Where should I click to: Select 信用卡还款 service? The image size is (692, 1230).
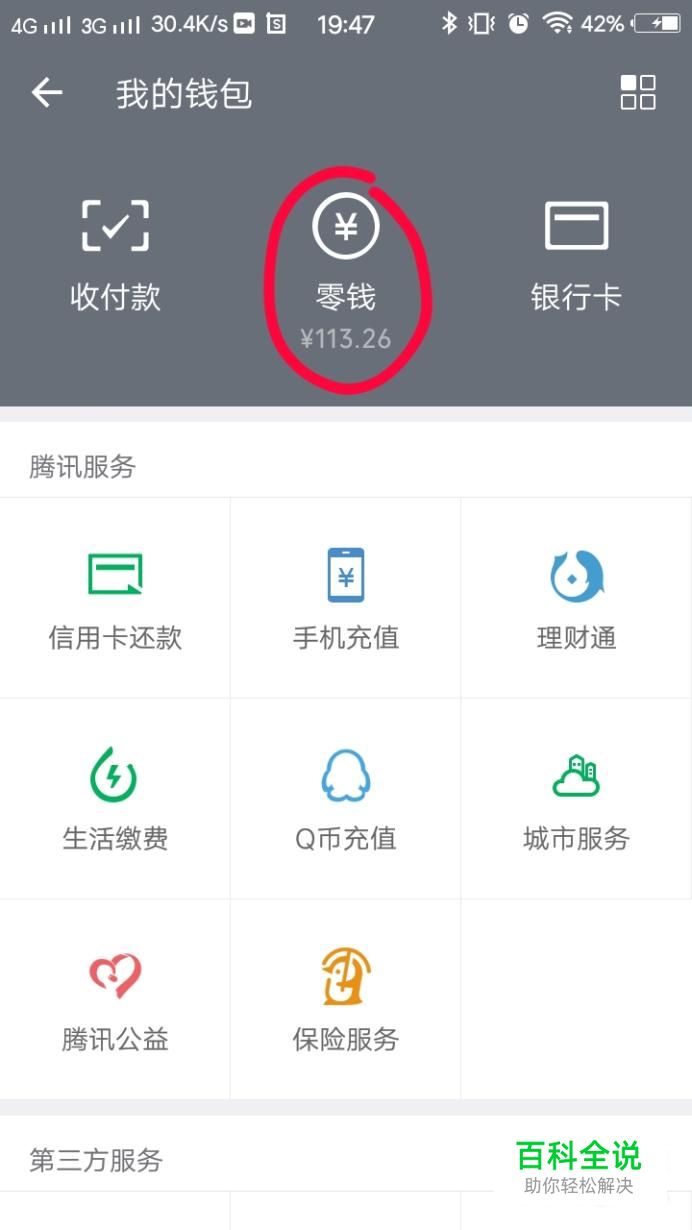click(115, 599)
